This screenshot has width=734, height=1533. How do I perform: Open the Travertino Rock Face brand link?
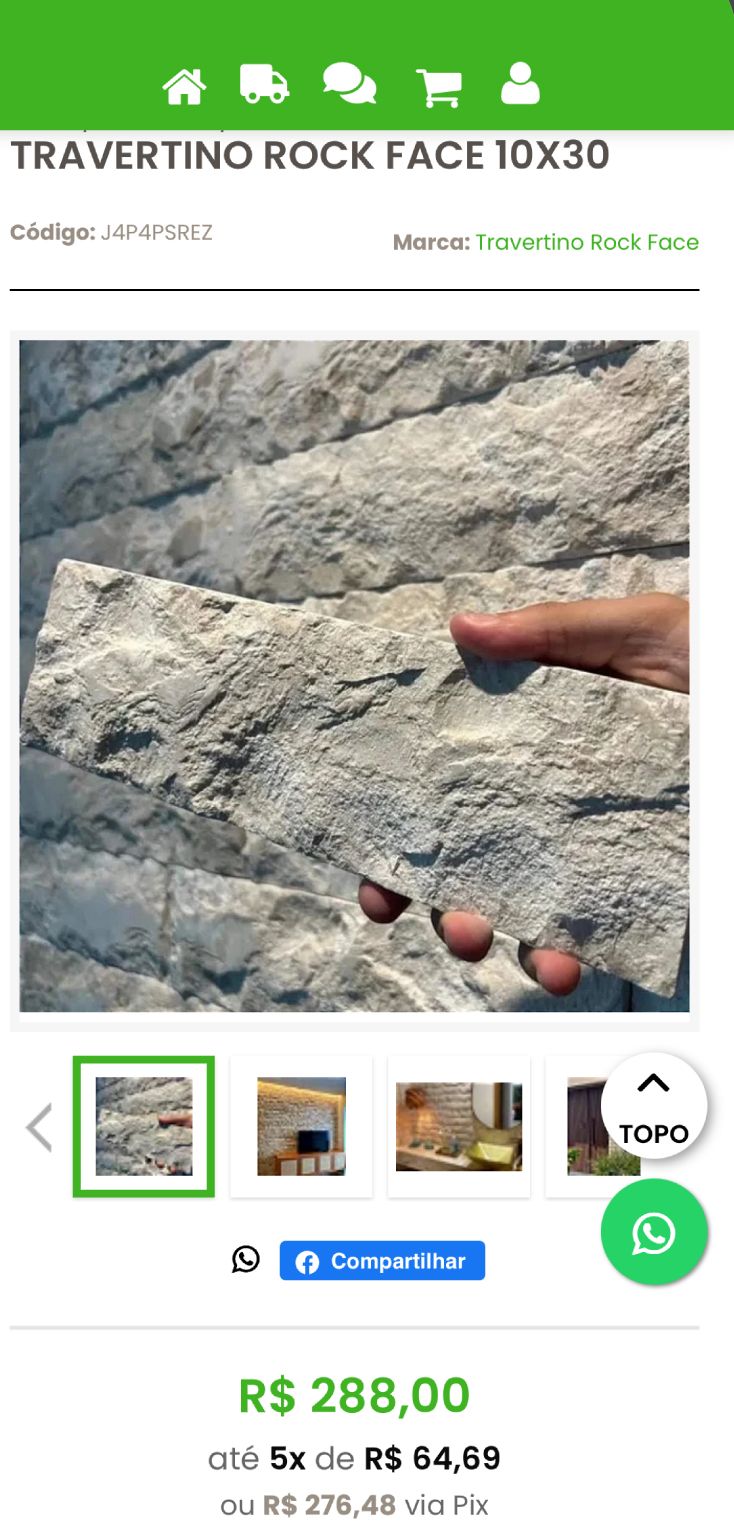coord(586,242)
